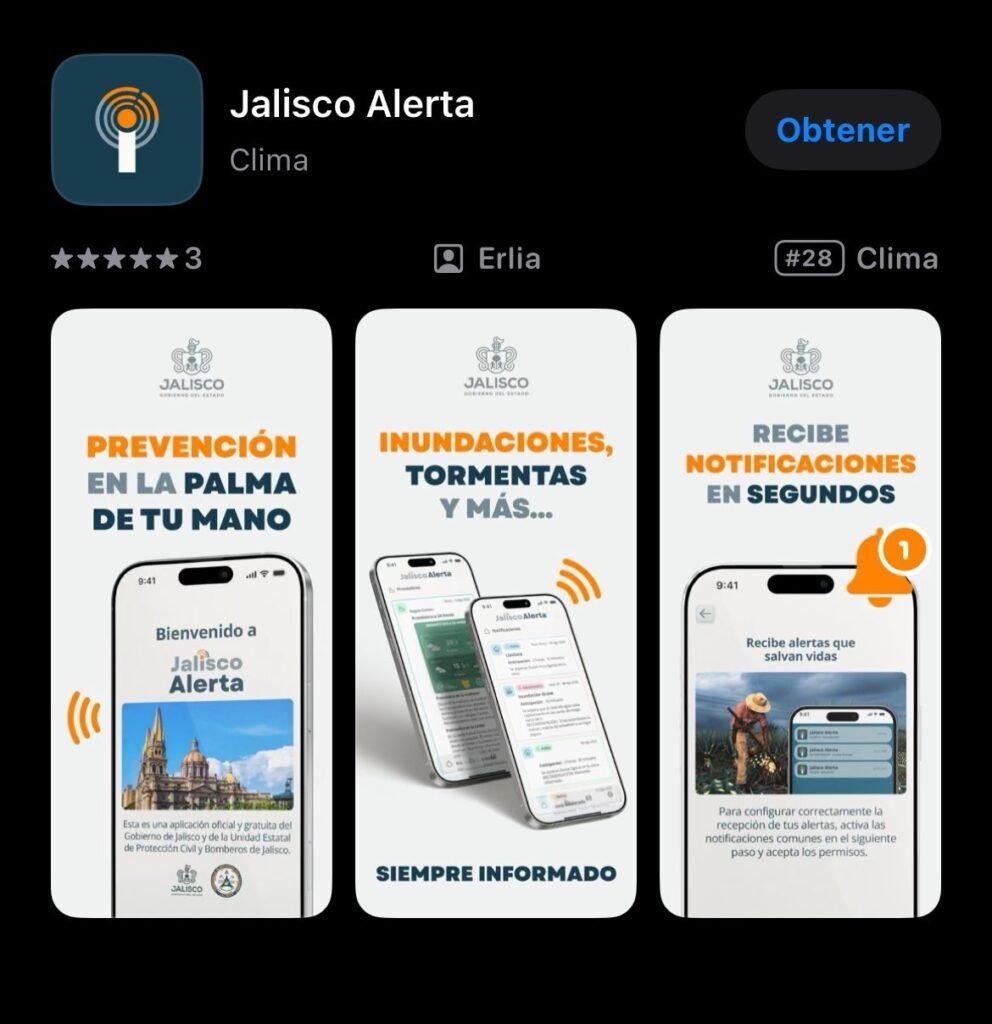Open the Jalisco Alerta app icon
The image size is (992, 1024).
click(127, 129)
